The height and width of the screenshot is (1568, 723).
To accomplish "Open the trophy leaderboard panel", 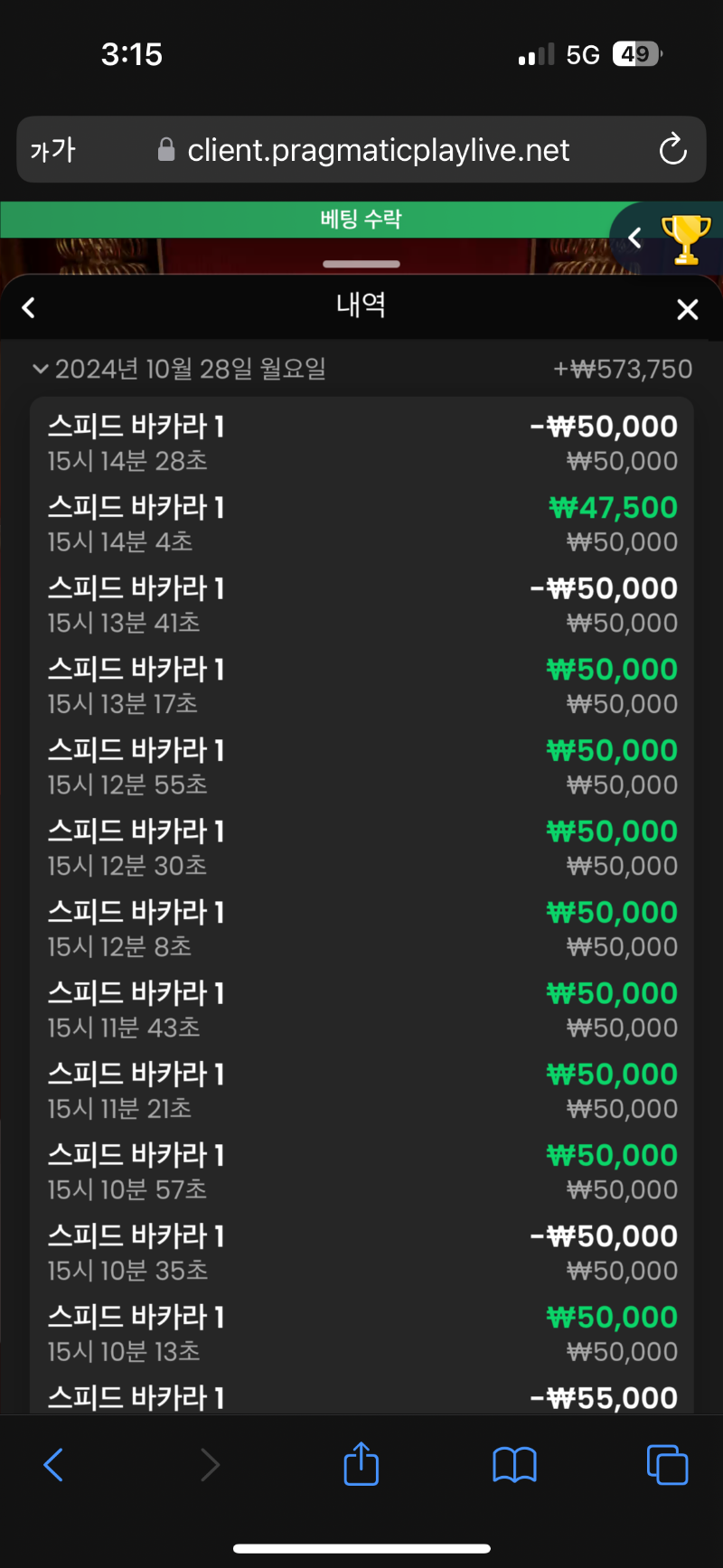I will [686, 239].
